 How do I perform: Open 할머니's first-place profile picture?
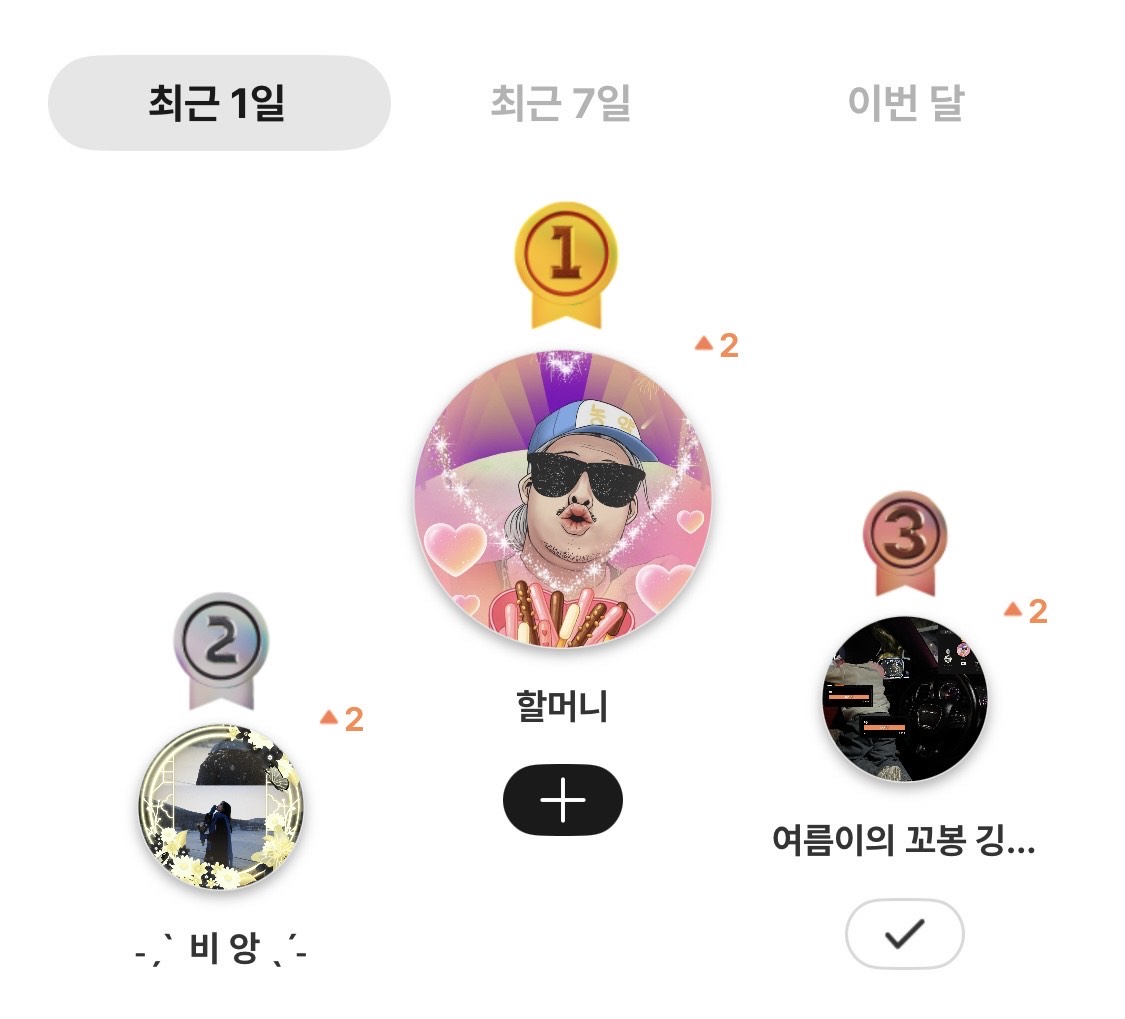(x=562, y=499)
